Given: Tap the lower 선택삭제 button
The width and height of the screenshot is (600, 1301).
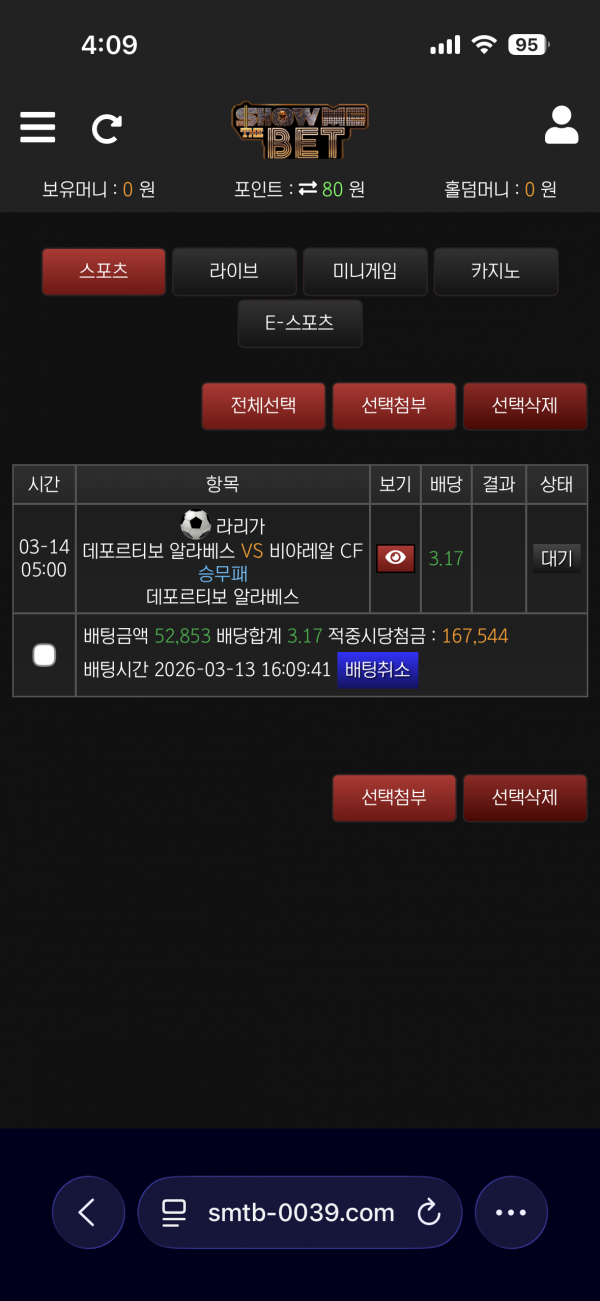Looking at the screenshot, I should [x=524, y=798].
